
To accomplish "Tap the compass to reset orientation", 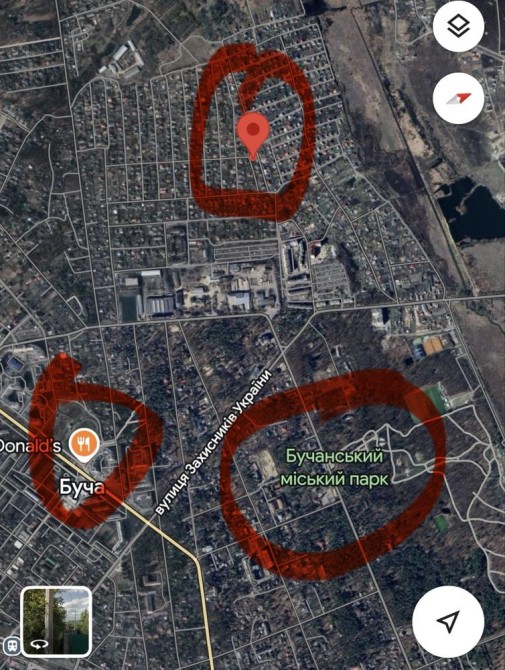I will click(458, 99).
